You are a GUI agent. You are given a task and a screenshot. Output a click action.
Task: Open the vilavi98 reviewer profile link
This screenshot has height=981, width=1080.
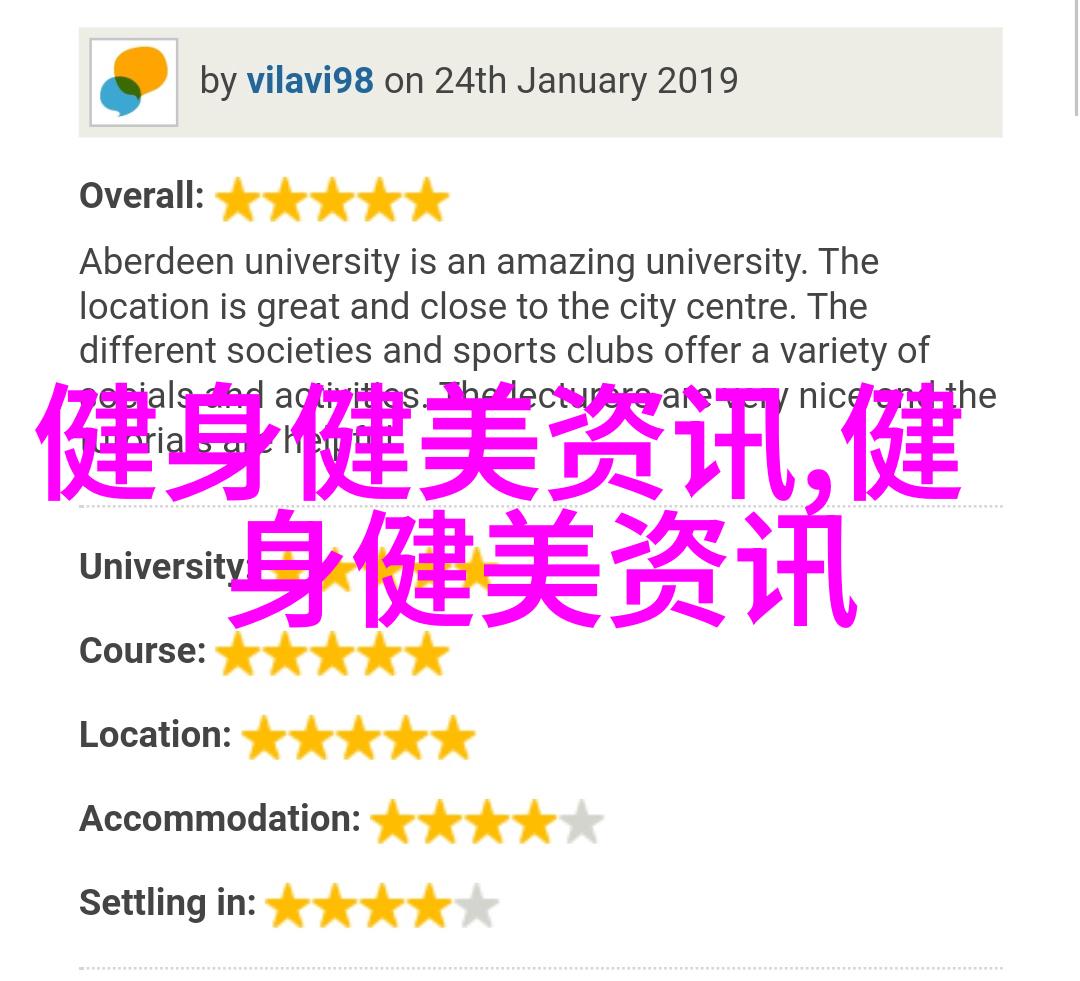click(310, 81)
